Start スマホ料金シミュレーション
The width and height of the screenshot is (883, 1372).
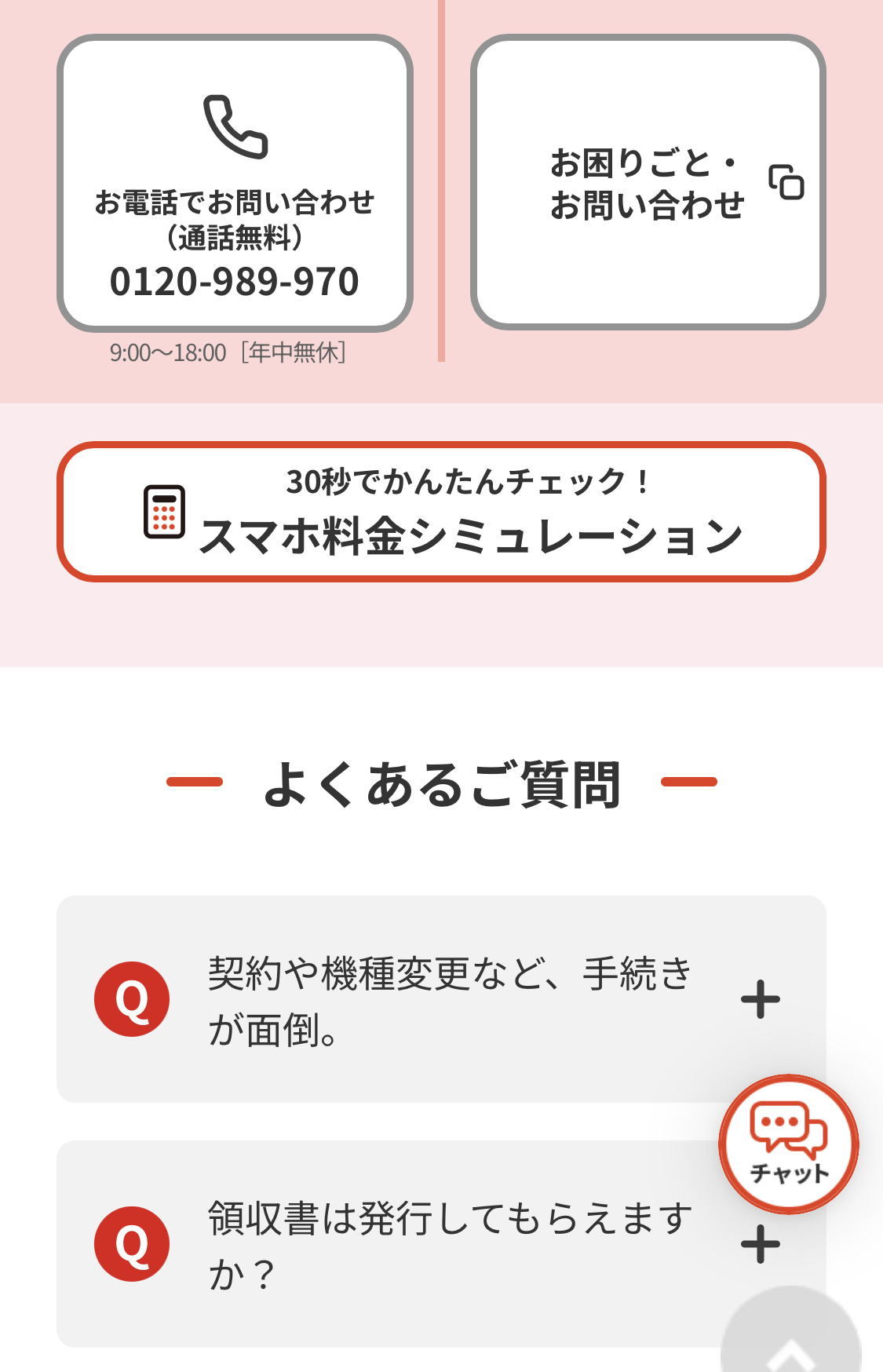pos(441,512)
